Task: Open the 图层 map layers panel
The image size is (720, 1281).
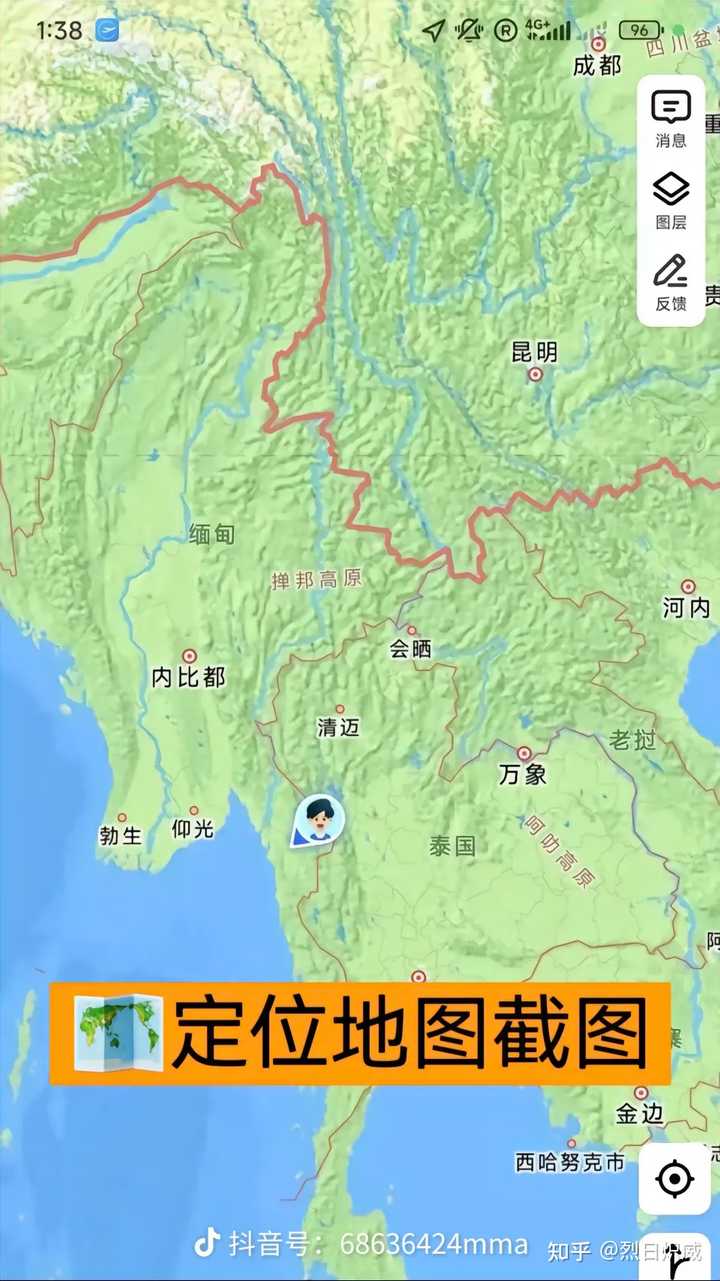Action: tap(671, 200)
